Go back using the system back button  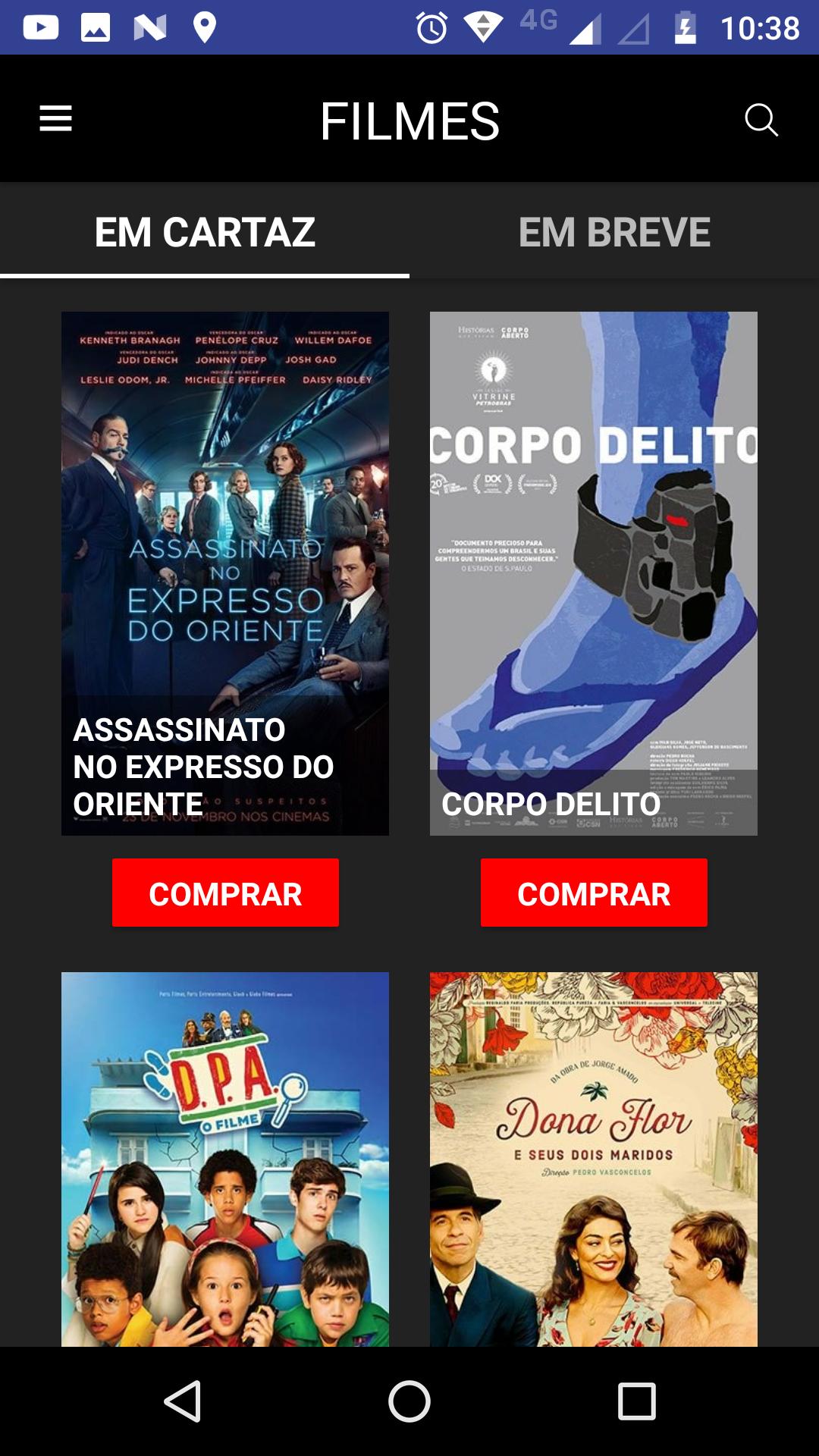(x=183, y=1401)
